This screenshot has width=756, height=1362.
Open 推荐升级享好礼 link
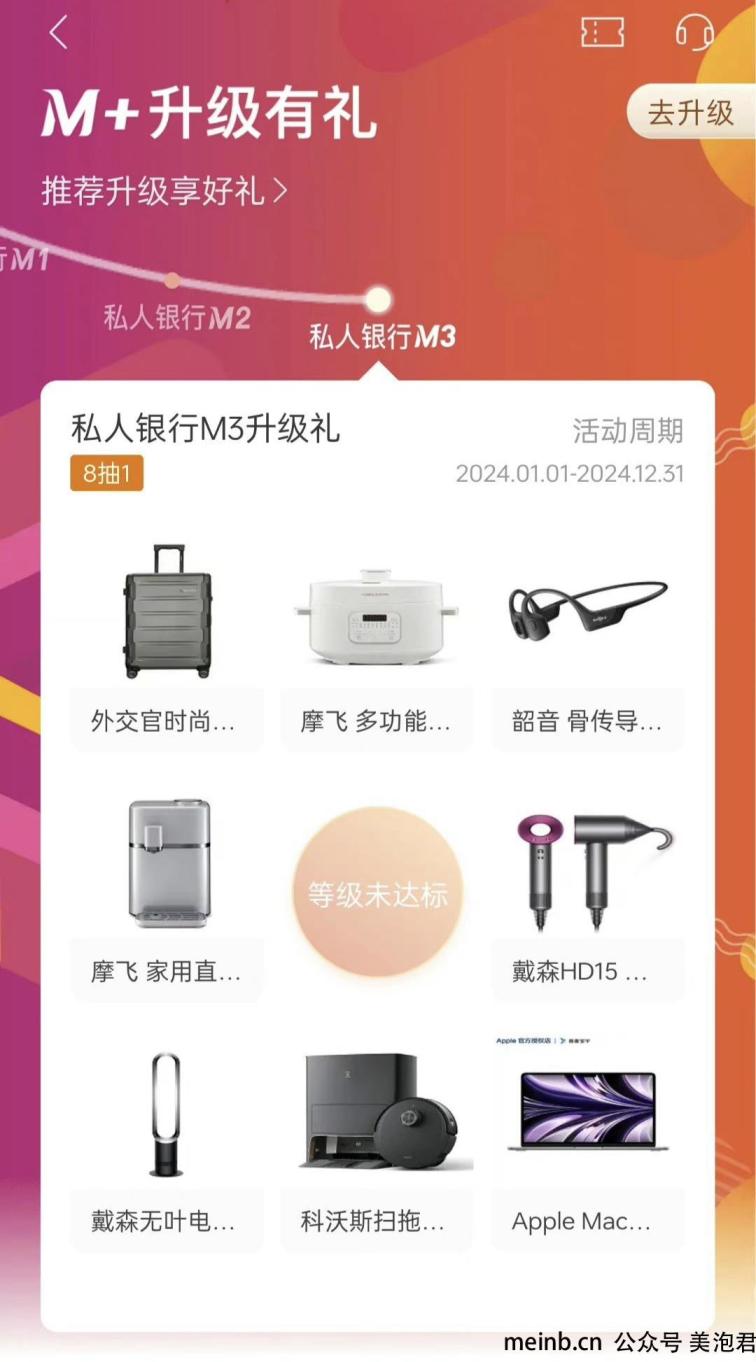(165, 190)
